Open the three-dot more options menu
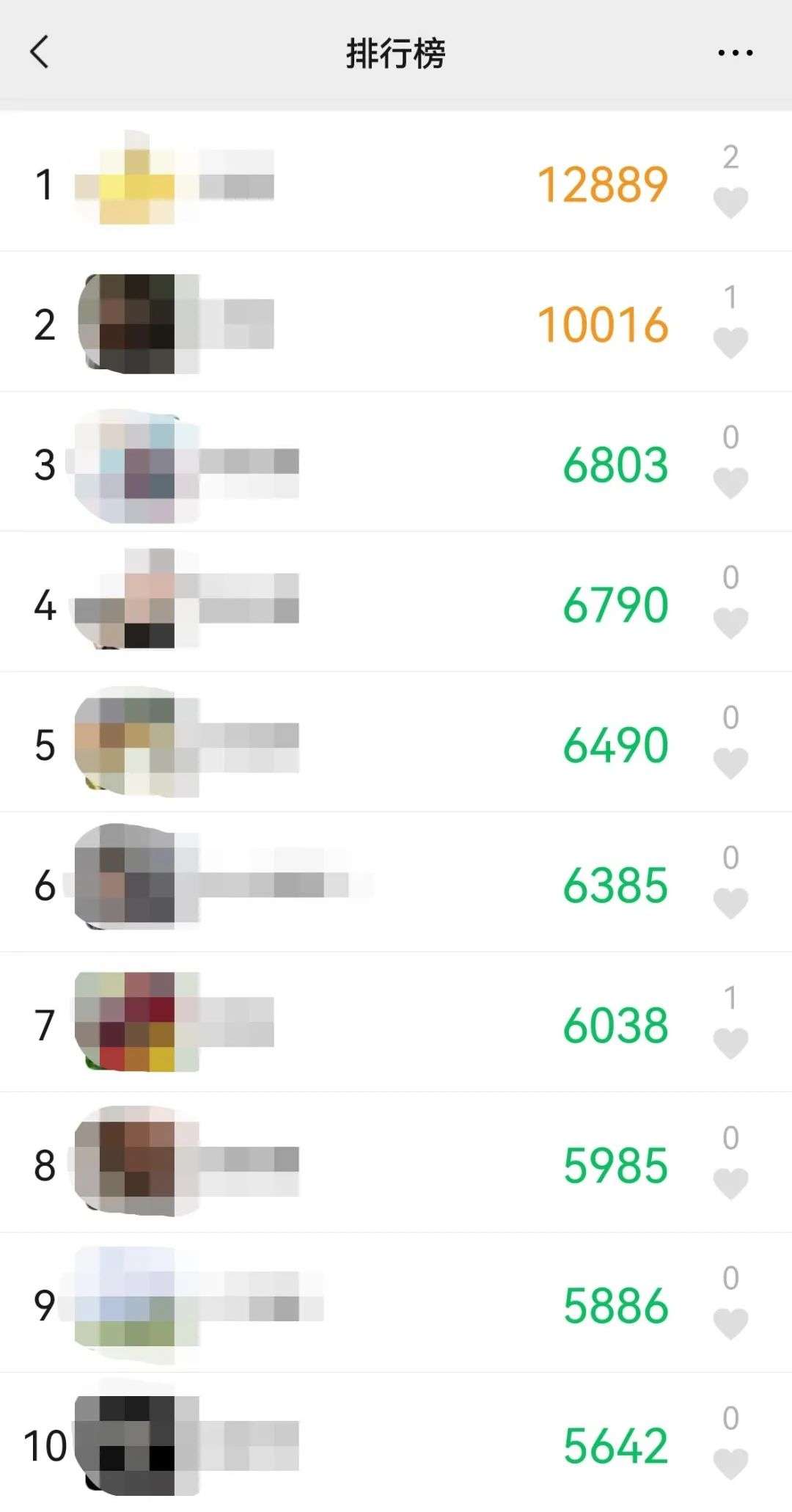The height and width of the screenshot is (1512, 792). (x=735, y=53)
